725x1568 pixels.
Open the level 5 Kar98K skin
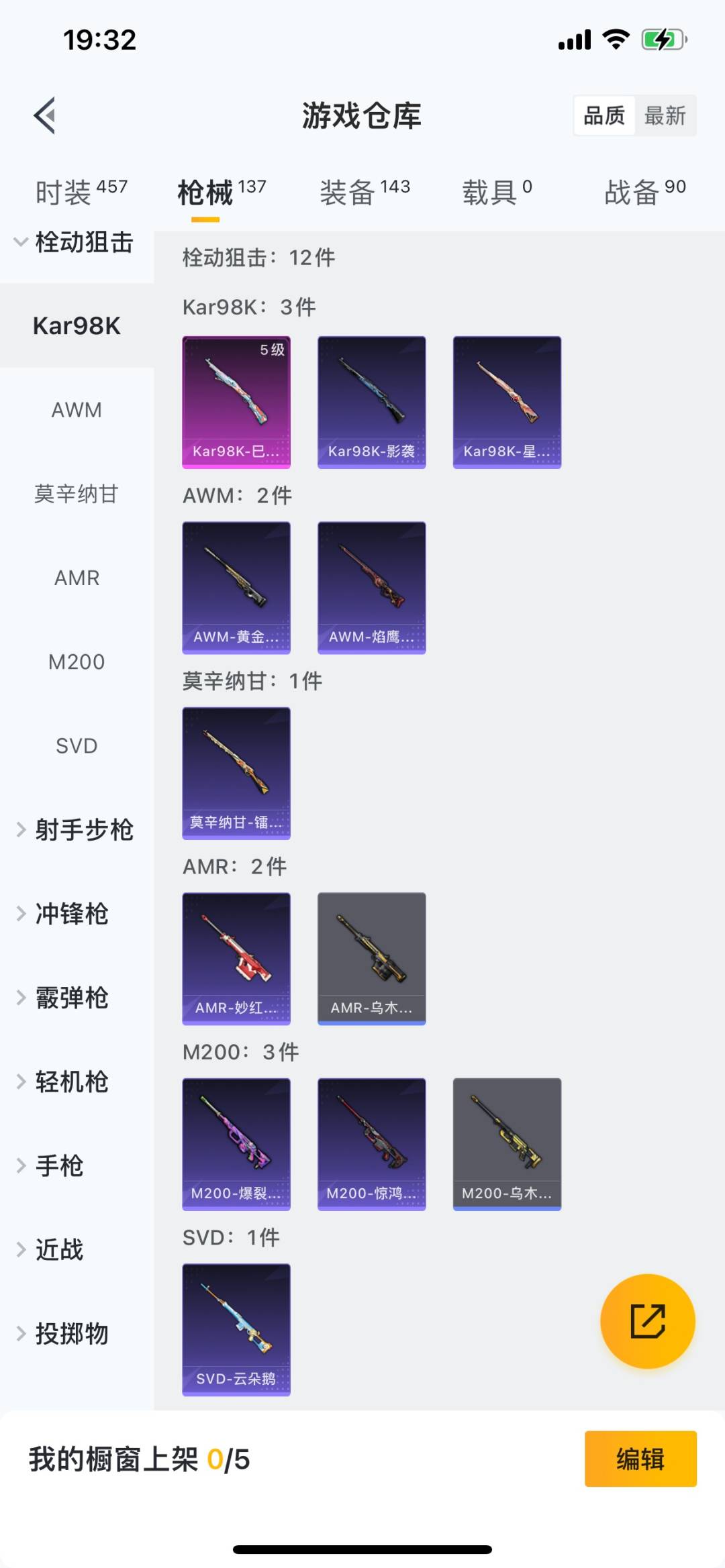pos(236,402)
